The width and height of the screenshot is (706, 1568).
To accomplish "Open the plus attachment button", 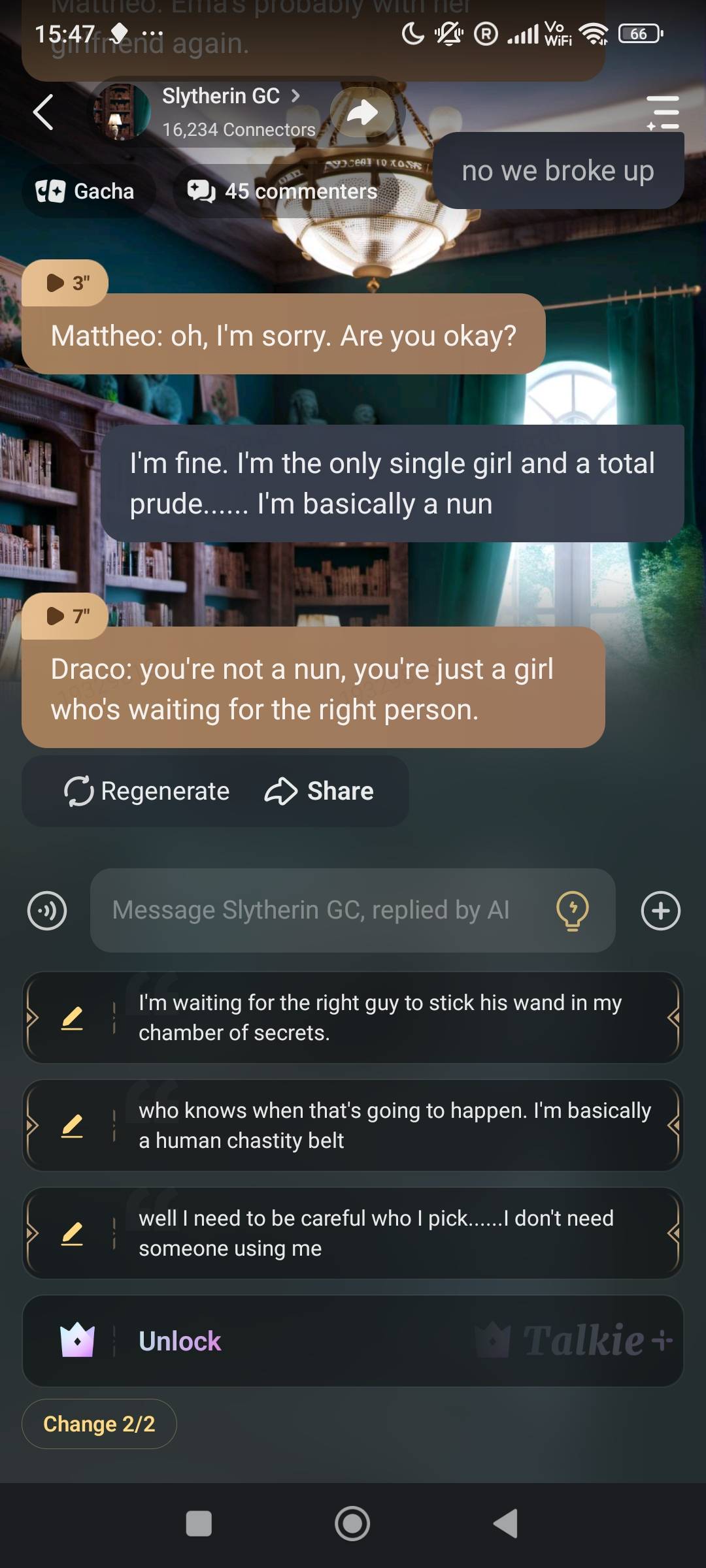I will point(661,910).
